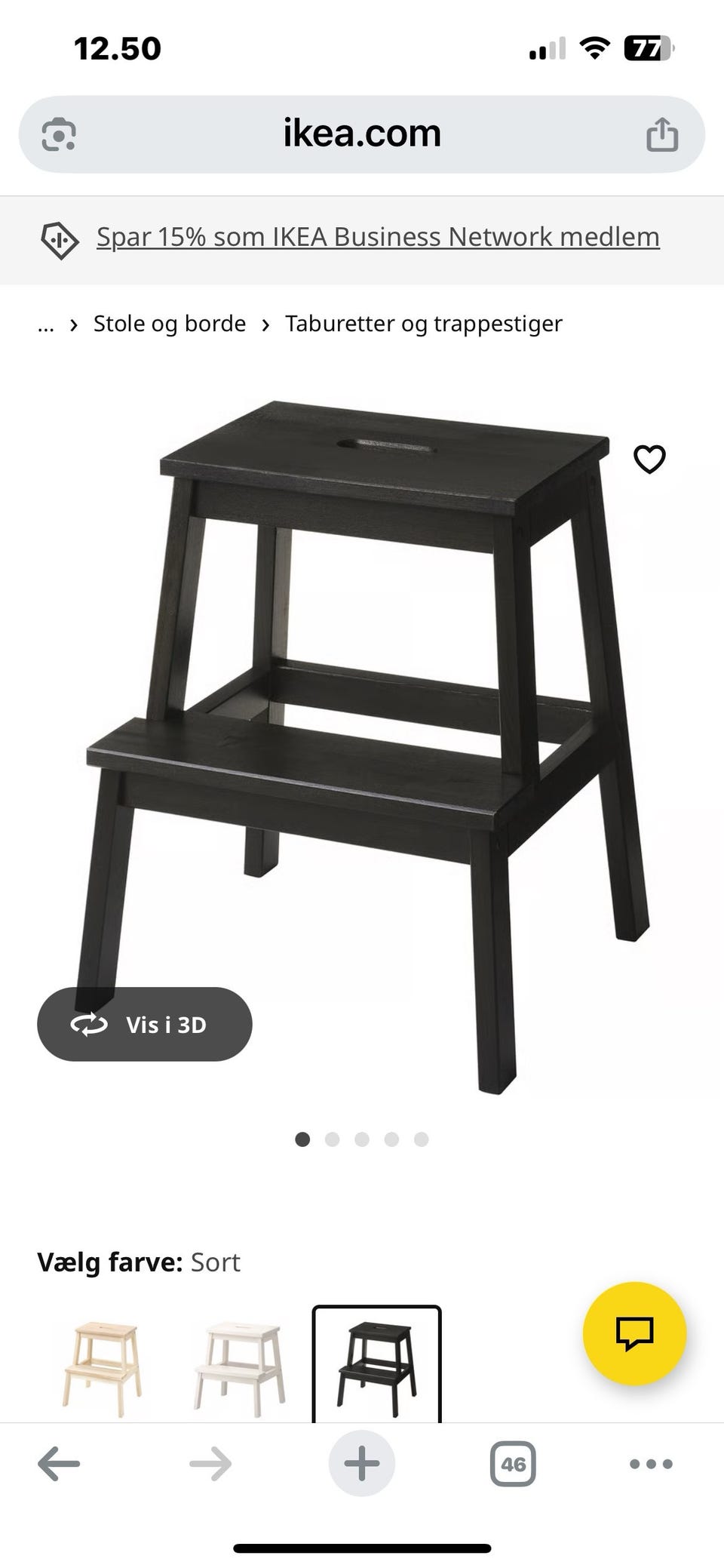Open Taburetter og trappestiger breadcrumb
Viewport: 724px width, 1568px height.
pyautogui.click(x=423, y=324)
